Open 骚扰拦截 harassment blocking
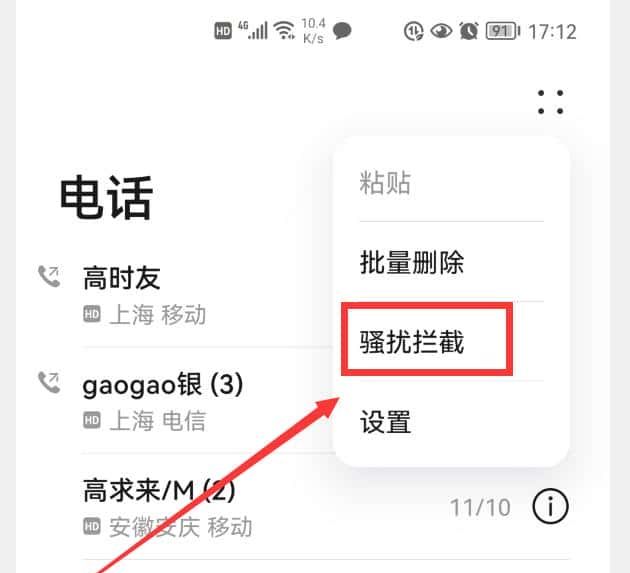 (x=412, y=343)
